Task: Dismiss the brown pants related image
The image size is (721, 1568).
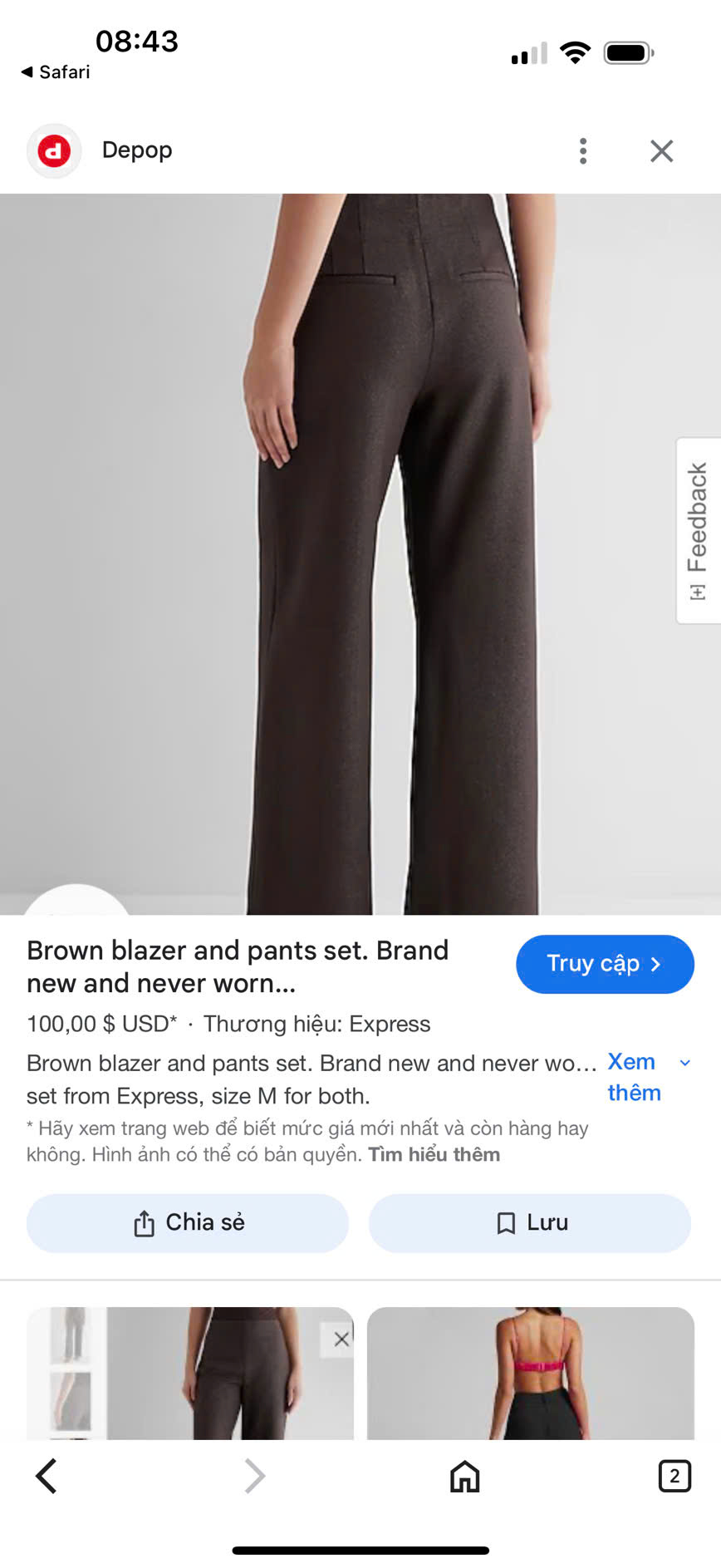Action: 341,1339
